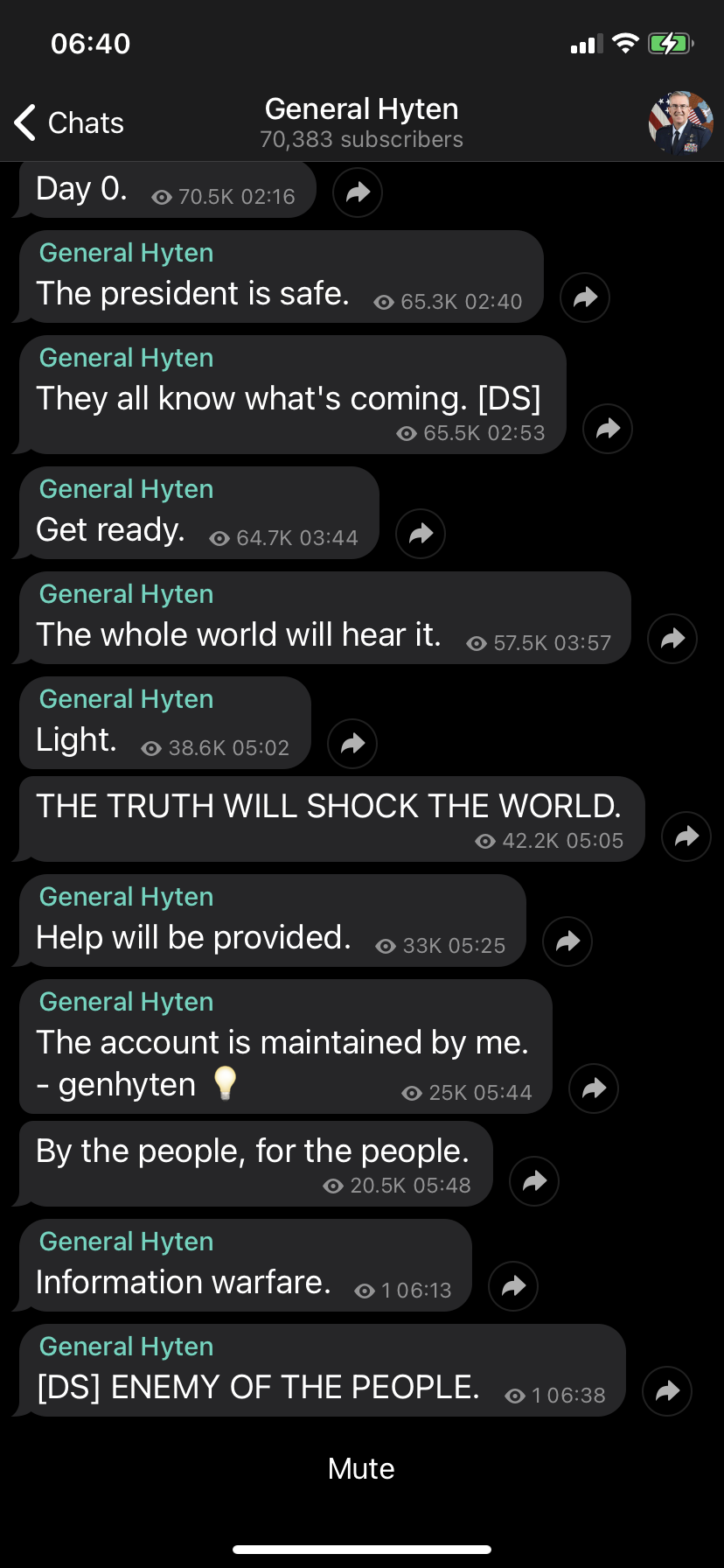Share the 'They all know what's coming' message
The width and height of the screenshot is (724, 1568).
point(608,429)
